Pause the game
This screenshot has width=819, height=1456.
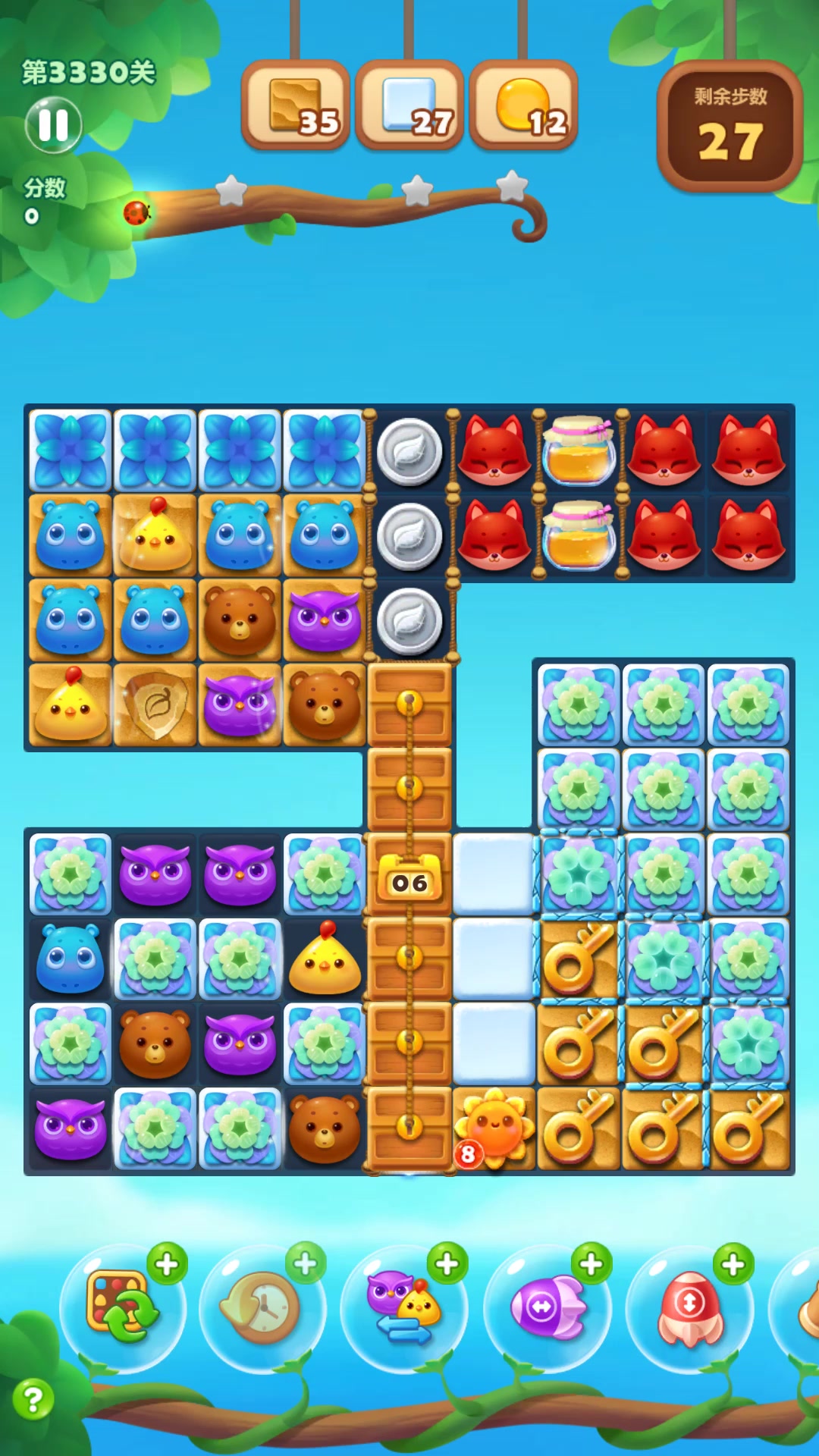coord(53,125)
